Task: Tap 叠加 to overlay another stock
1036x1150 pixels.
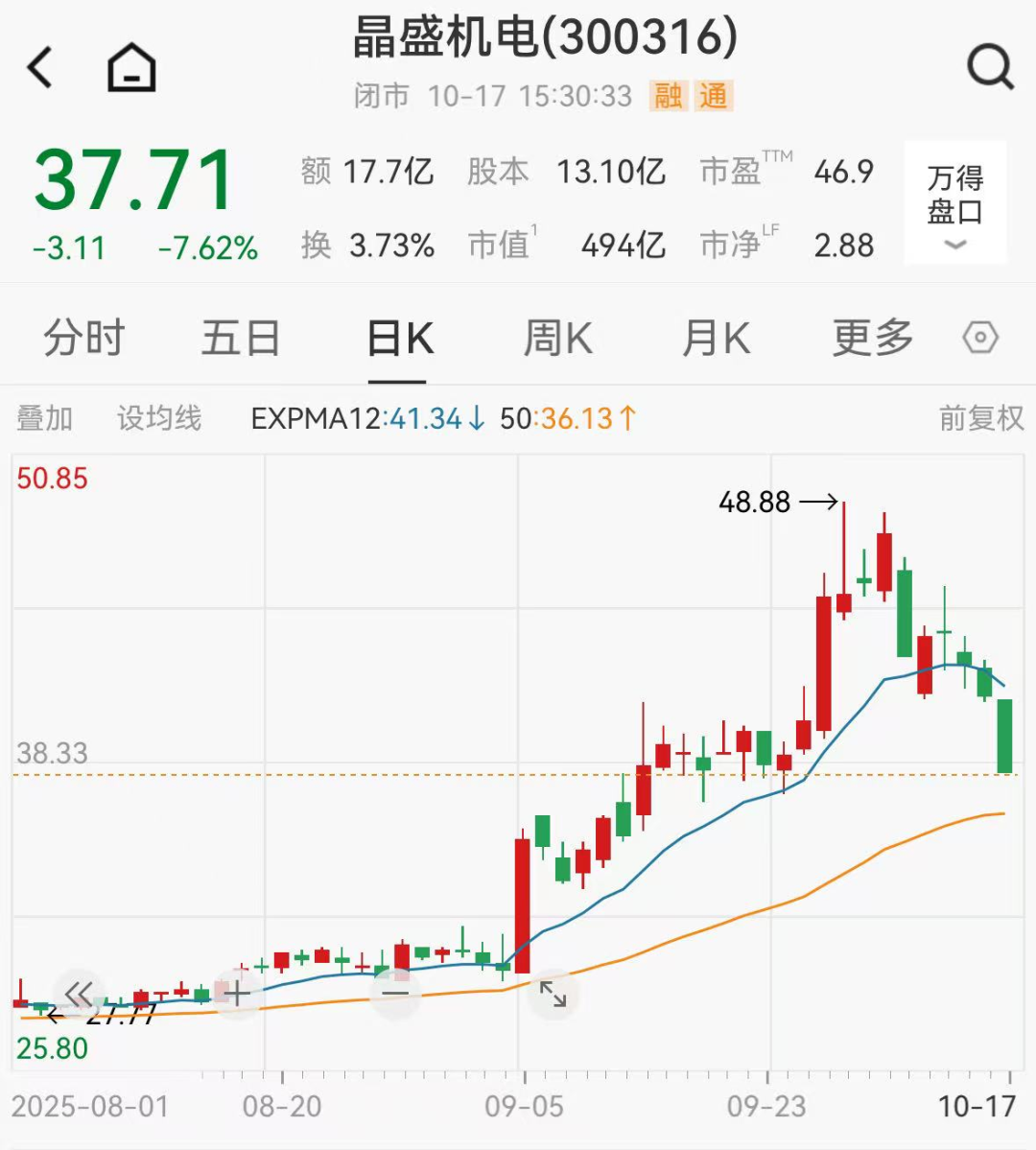Action: click(45, 418)
